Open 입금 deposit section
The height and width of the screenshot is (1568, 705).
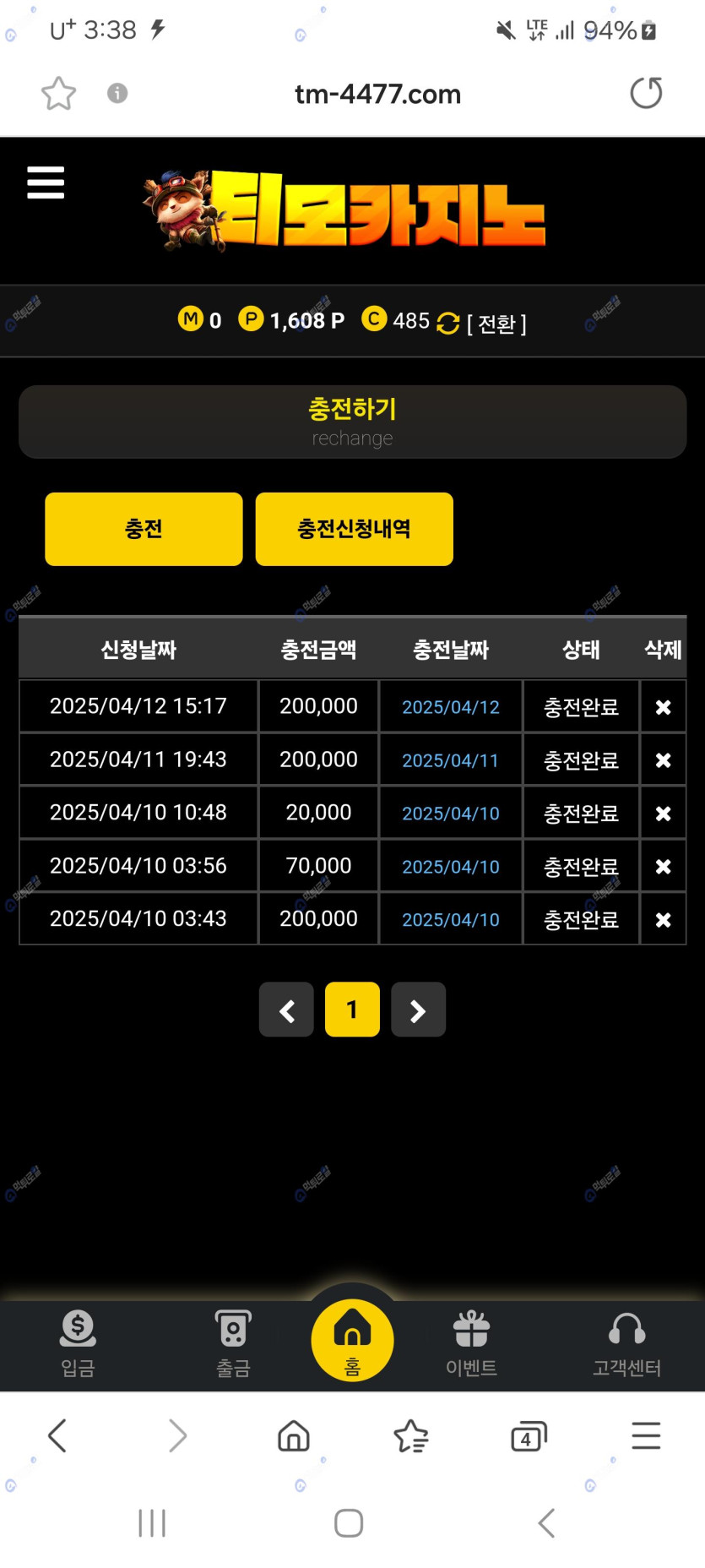(78, 1343)
